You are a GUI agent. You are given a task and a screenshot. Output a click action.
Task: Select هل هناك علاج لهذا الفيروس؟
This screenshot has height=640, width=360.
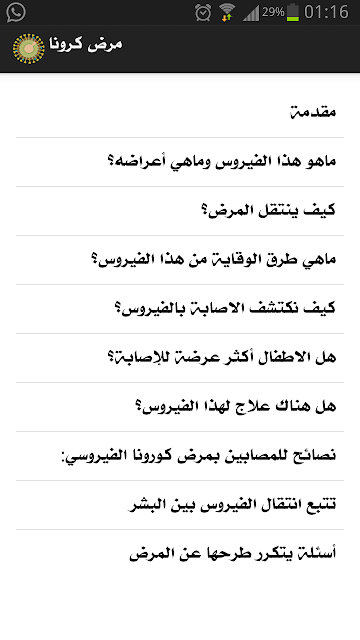(180, 407)
